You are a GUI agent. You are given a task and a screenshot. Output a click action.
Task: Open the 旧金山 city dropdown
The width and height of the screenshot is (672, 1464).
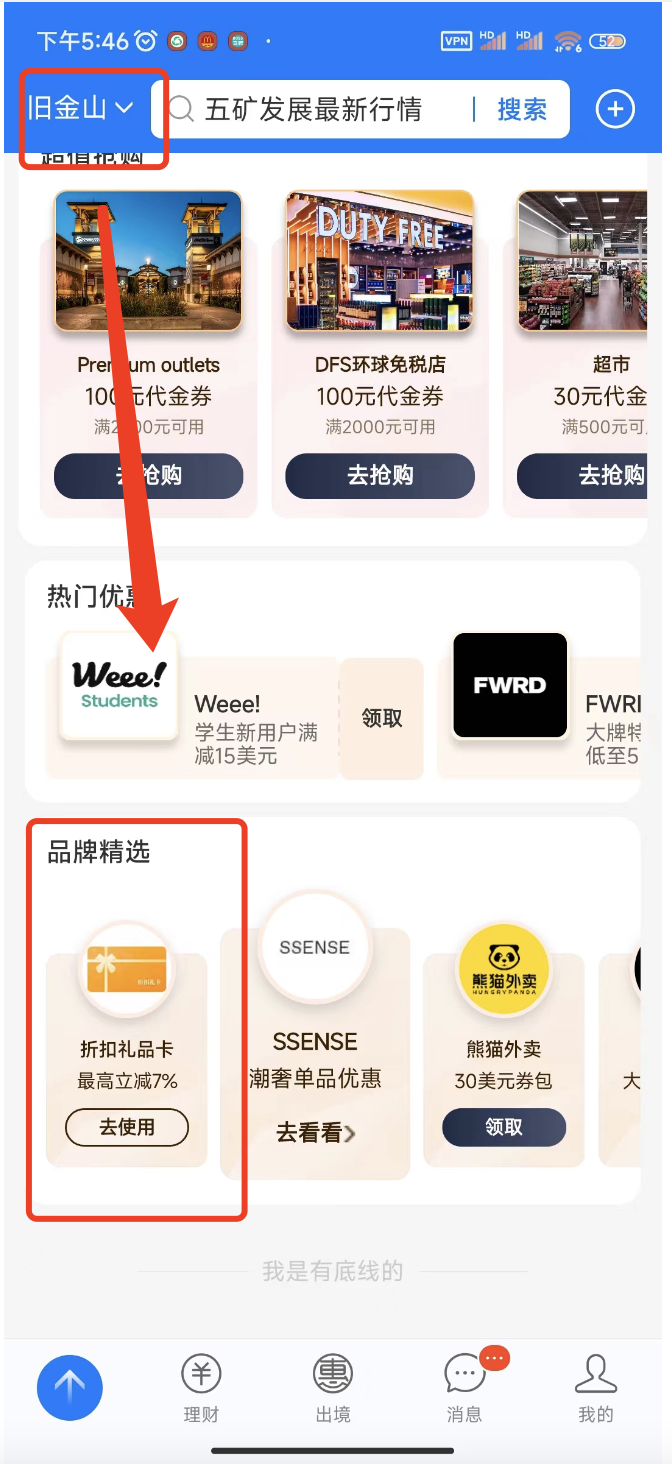pos(82,109)
